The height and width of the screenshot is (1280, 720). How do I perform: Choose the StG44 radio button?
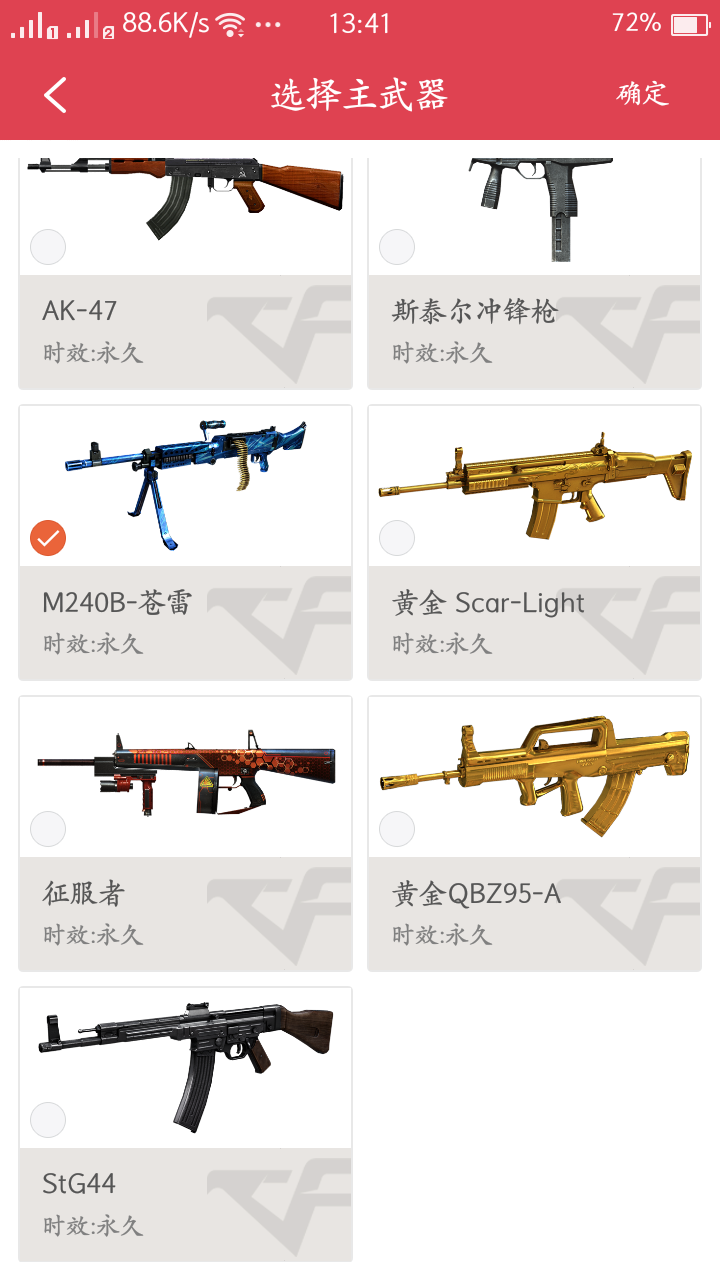click(48, 1120)
